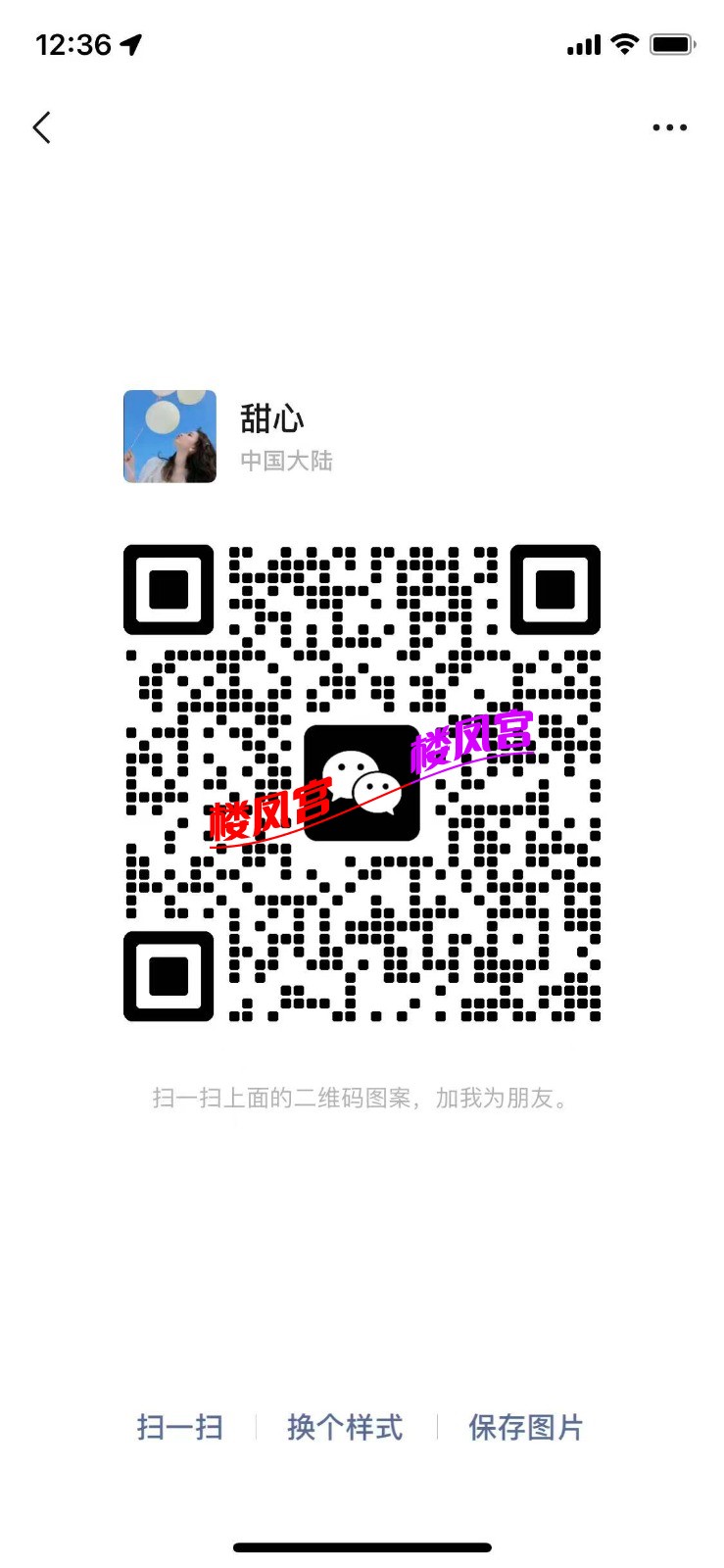724x1568 pixels.
Task: Open the more options menu via three dots
Action: coord(670,127)
